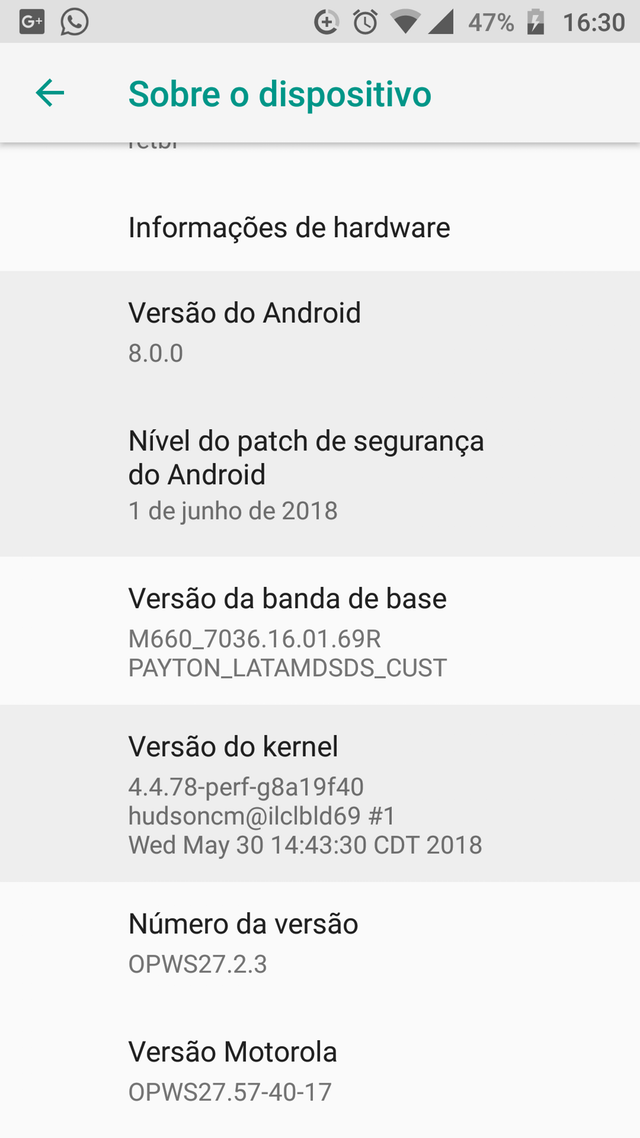
Task: Tap the Versão do Android row
Action: (x=320, y=335)
